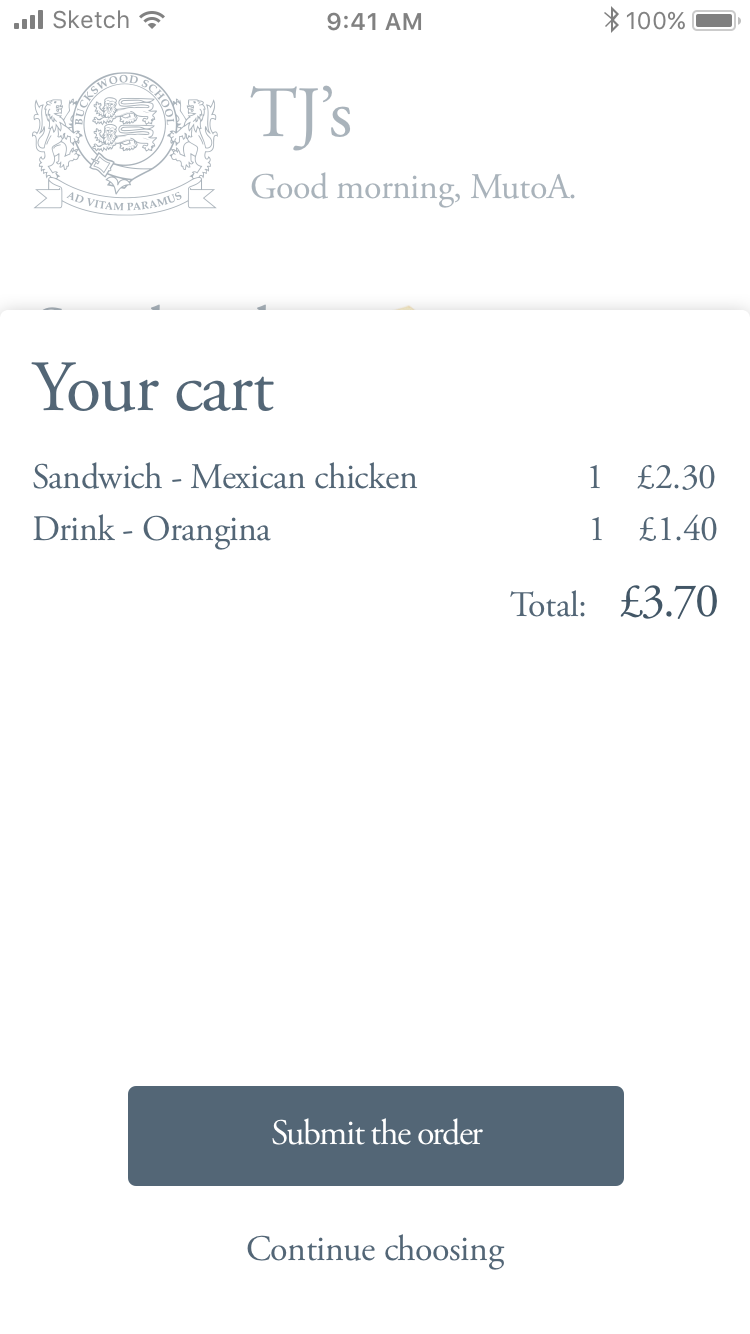Tap Continue choosing to keep shopping
Image resolution: width=750 pixels, height=1334 pixels.
coord(375,1249)
